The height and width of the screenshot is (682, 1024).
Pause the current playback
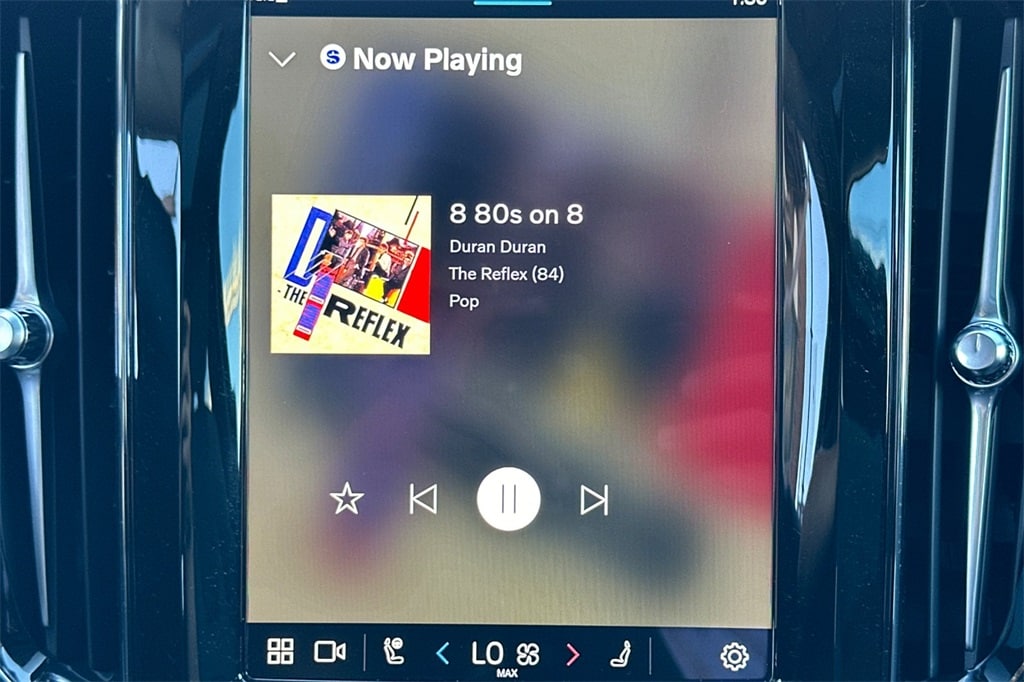(x=508, y=498)
